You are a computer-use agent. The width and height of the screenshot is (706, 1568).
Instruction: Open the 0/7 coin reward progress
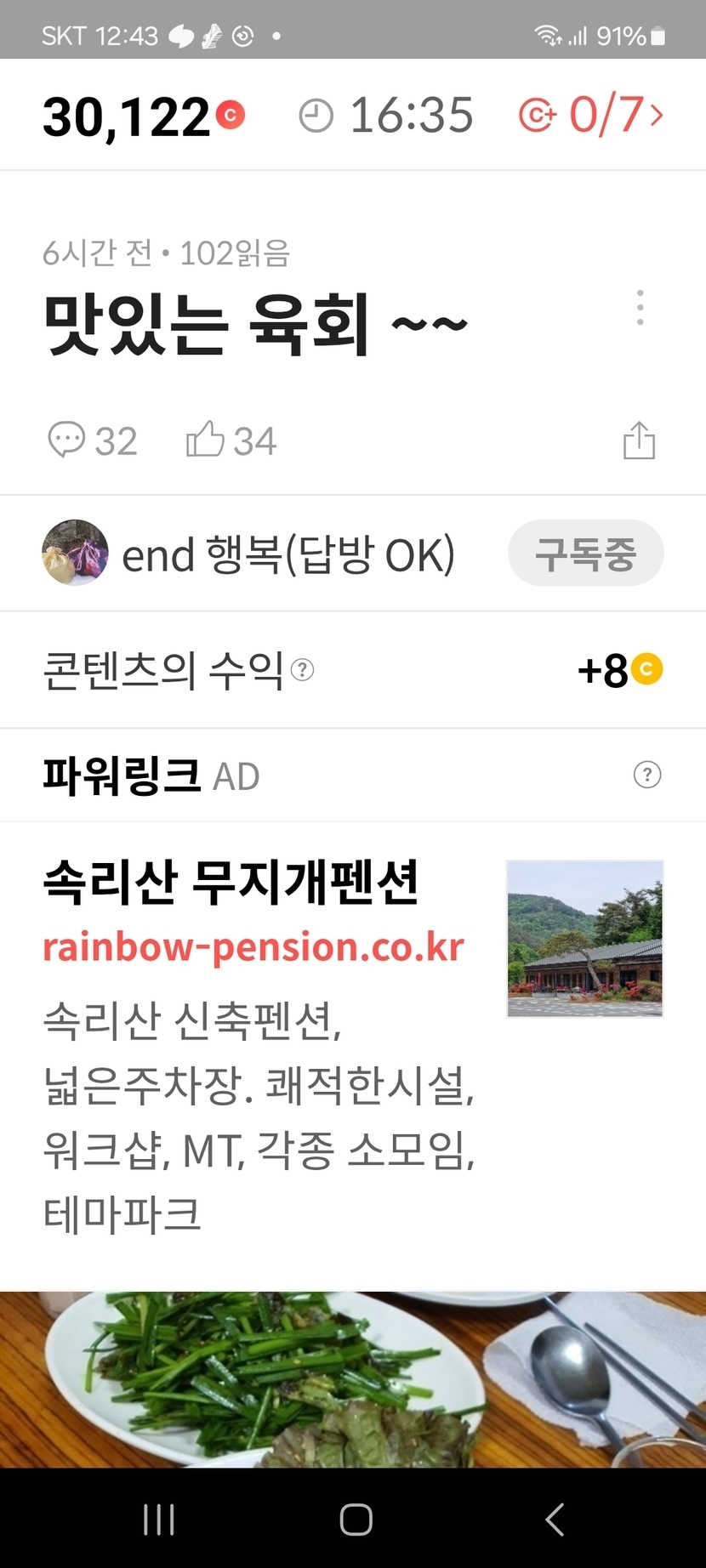591,115
